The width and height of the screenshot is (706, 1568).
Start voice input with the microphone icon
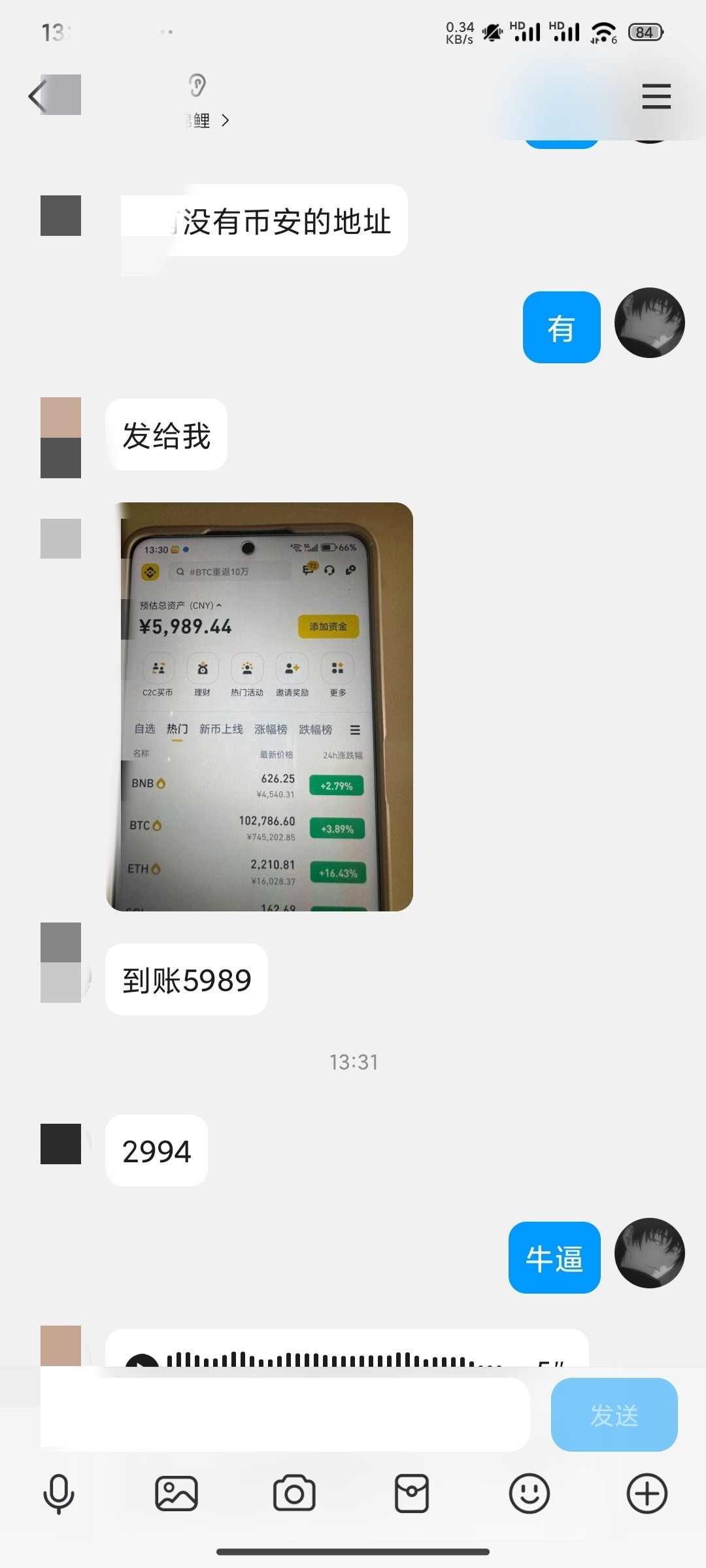59,1494
